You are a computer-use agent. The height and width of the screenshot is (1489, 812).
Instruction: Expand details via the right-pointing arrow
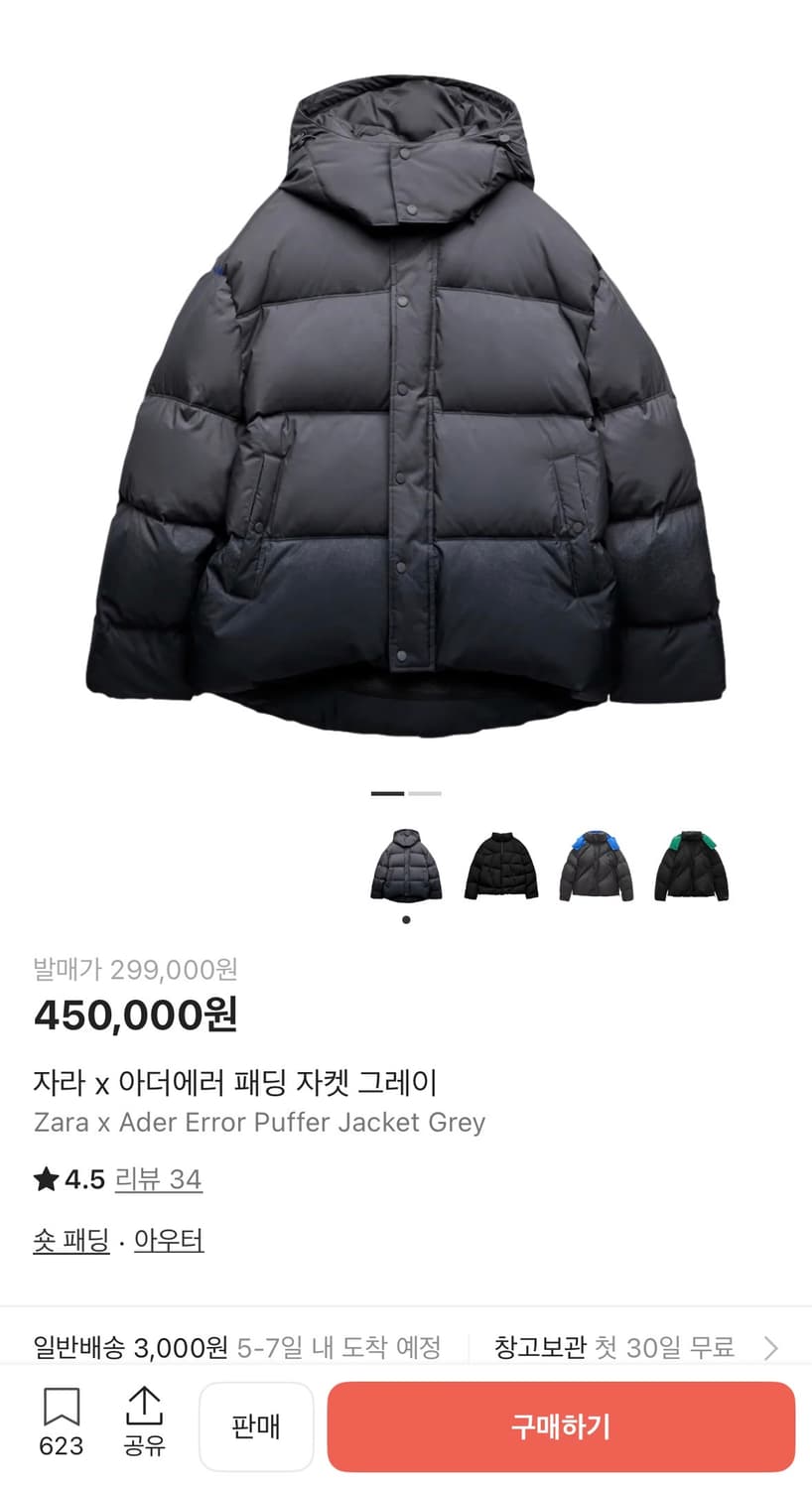pos(771,1346)
